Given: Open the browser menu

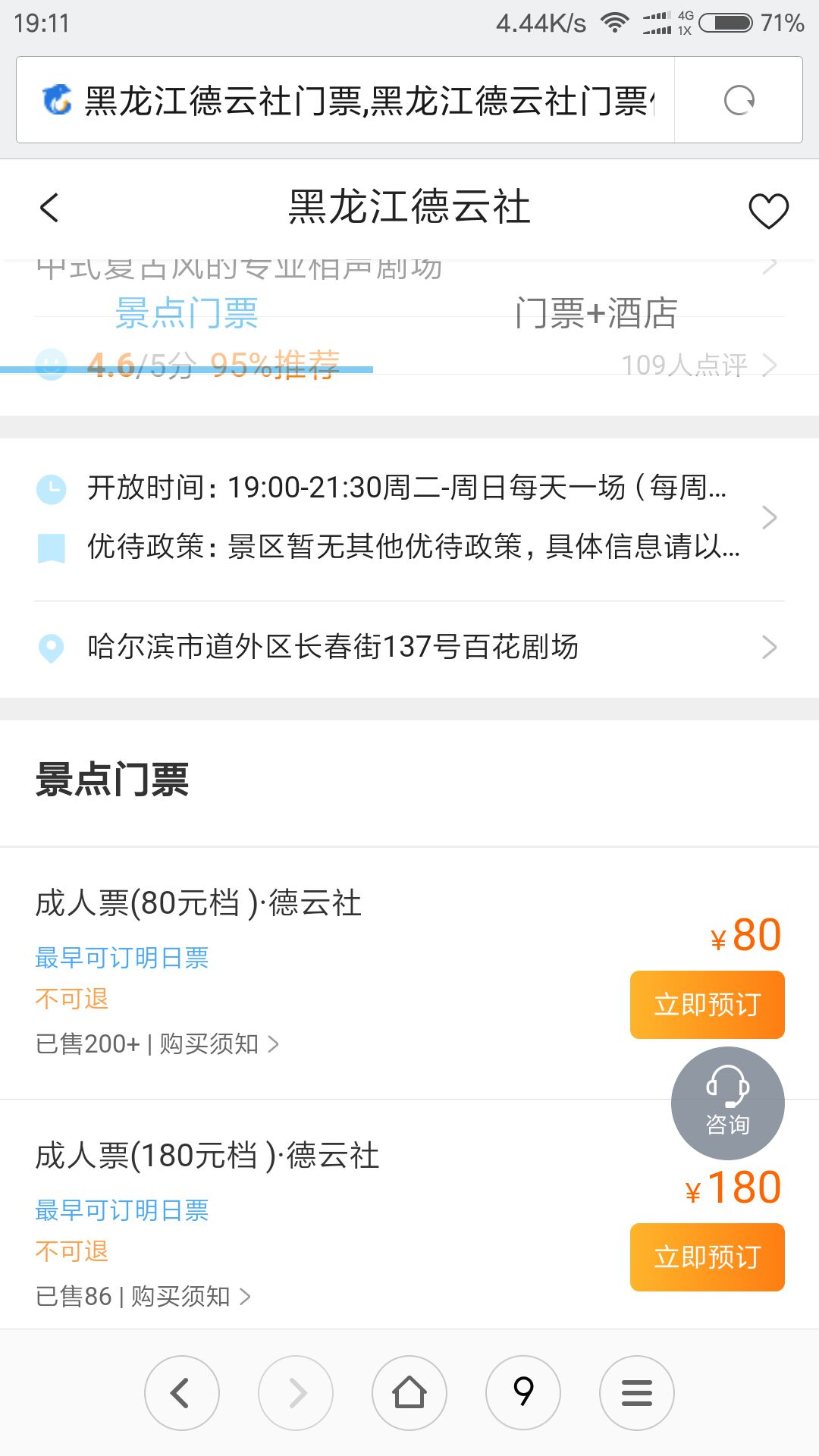Looking at the screenshot, I should 636,1393.
